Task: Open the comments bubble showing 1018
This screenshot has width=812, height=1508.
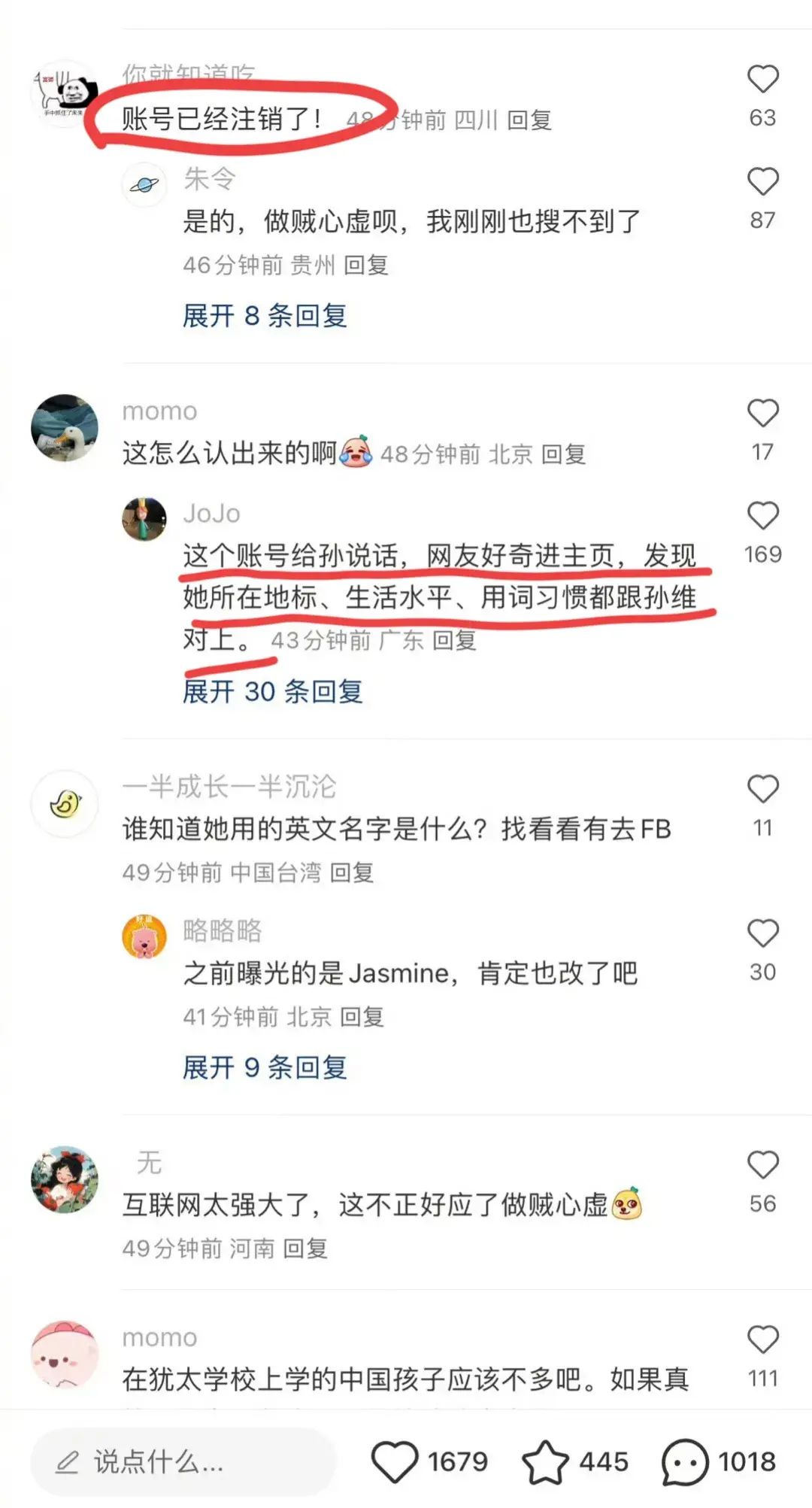Action: pyautogui.click(x=684, y=1462)
